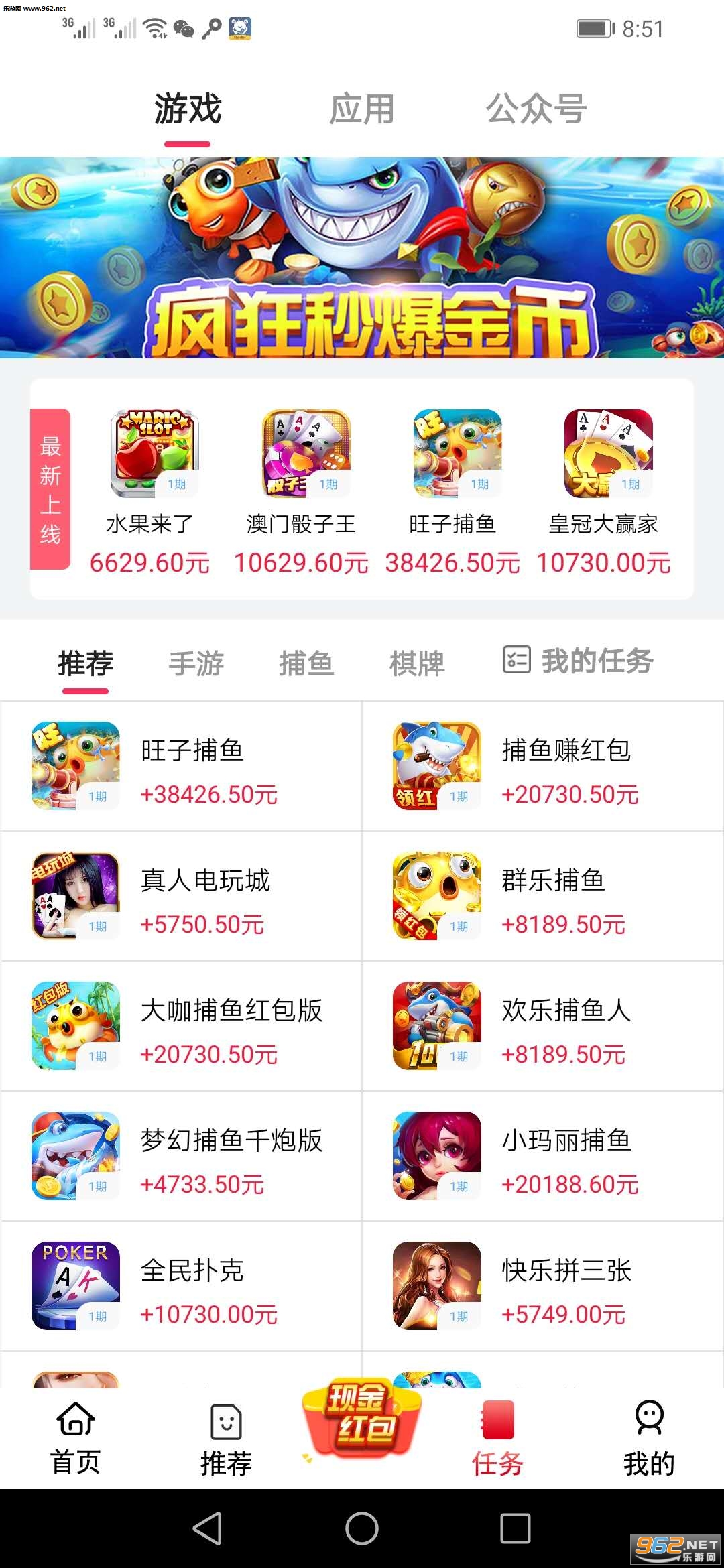Open the 疯狂秒爆金币 banner
This screenshot has width=724, height=1568.
click(362, 258)
